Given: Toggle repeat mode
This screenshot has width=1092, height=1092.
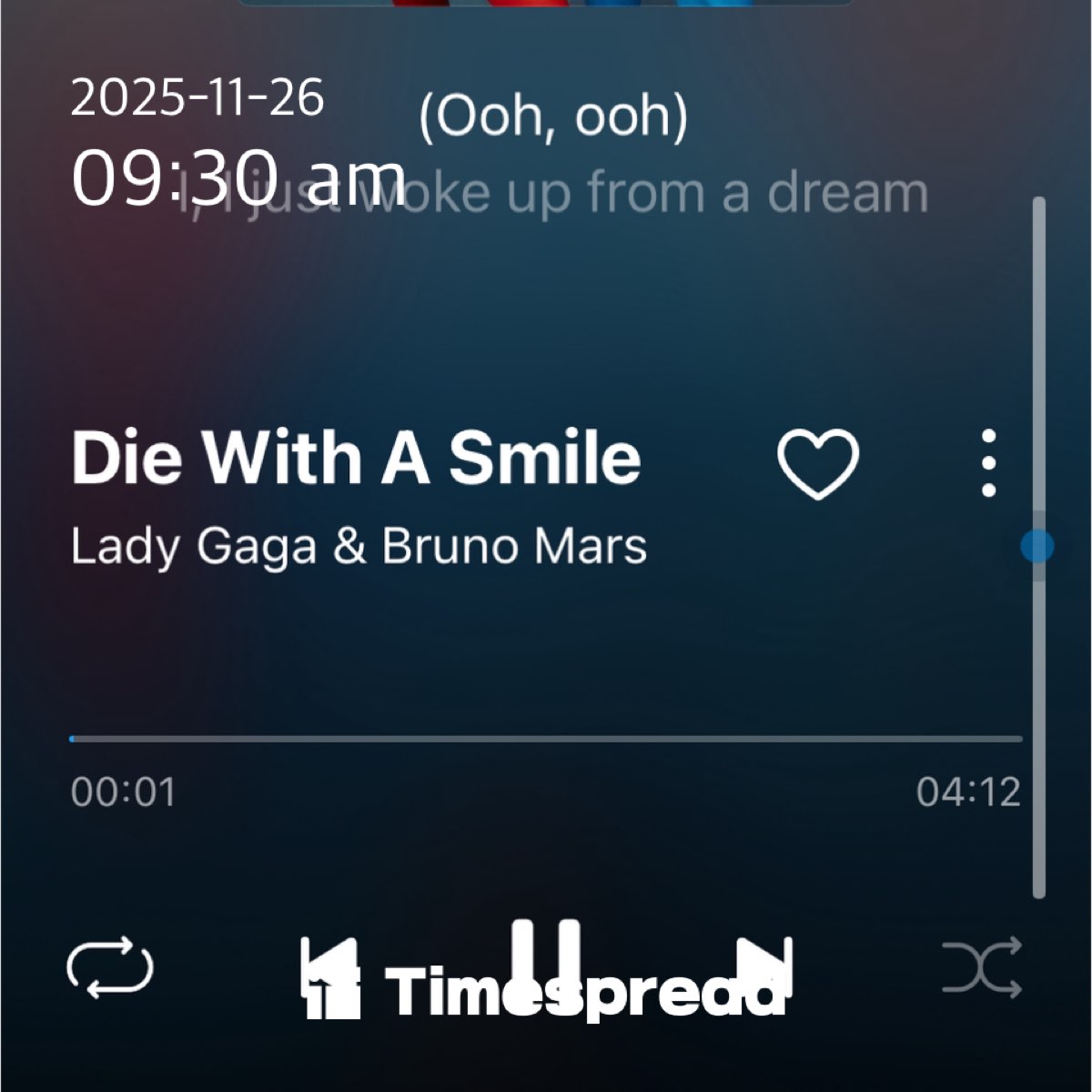Looking at the screenshot, I should (x=110, y=966).
